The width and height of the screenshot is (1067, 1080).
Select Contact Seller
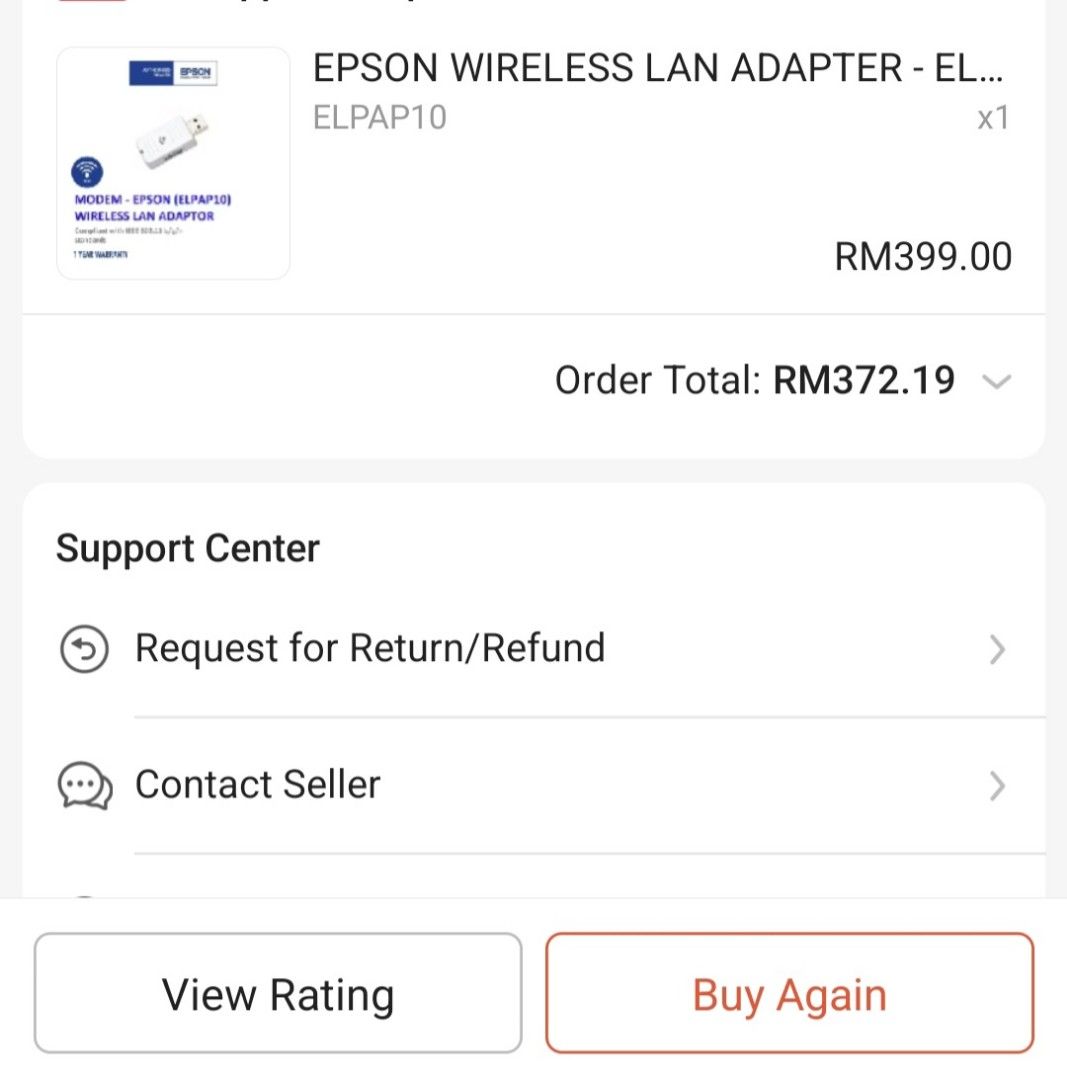click(x=256, y=786)
